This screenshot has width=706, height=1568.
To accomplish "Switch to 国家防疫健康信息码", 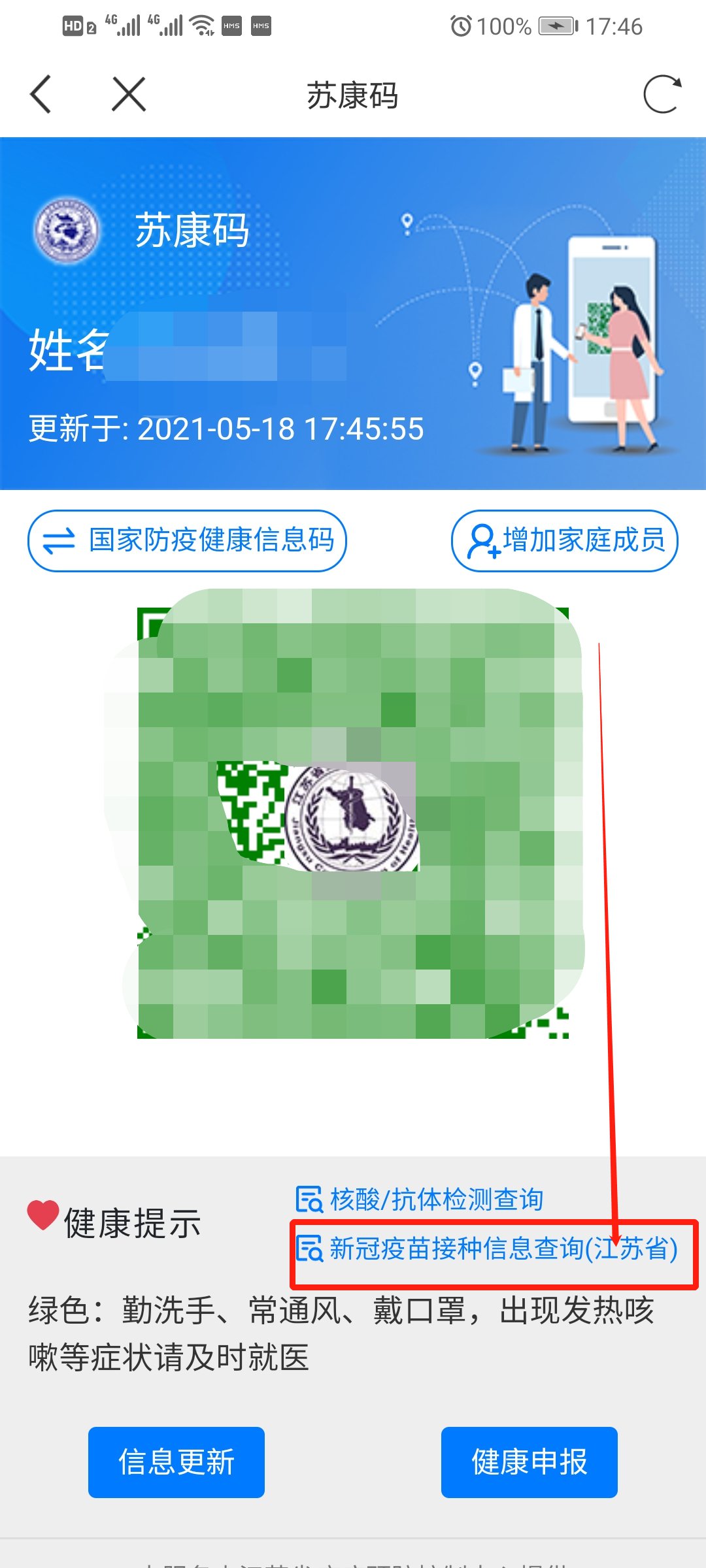I will point(187,541).
